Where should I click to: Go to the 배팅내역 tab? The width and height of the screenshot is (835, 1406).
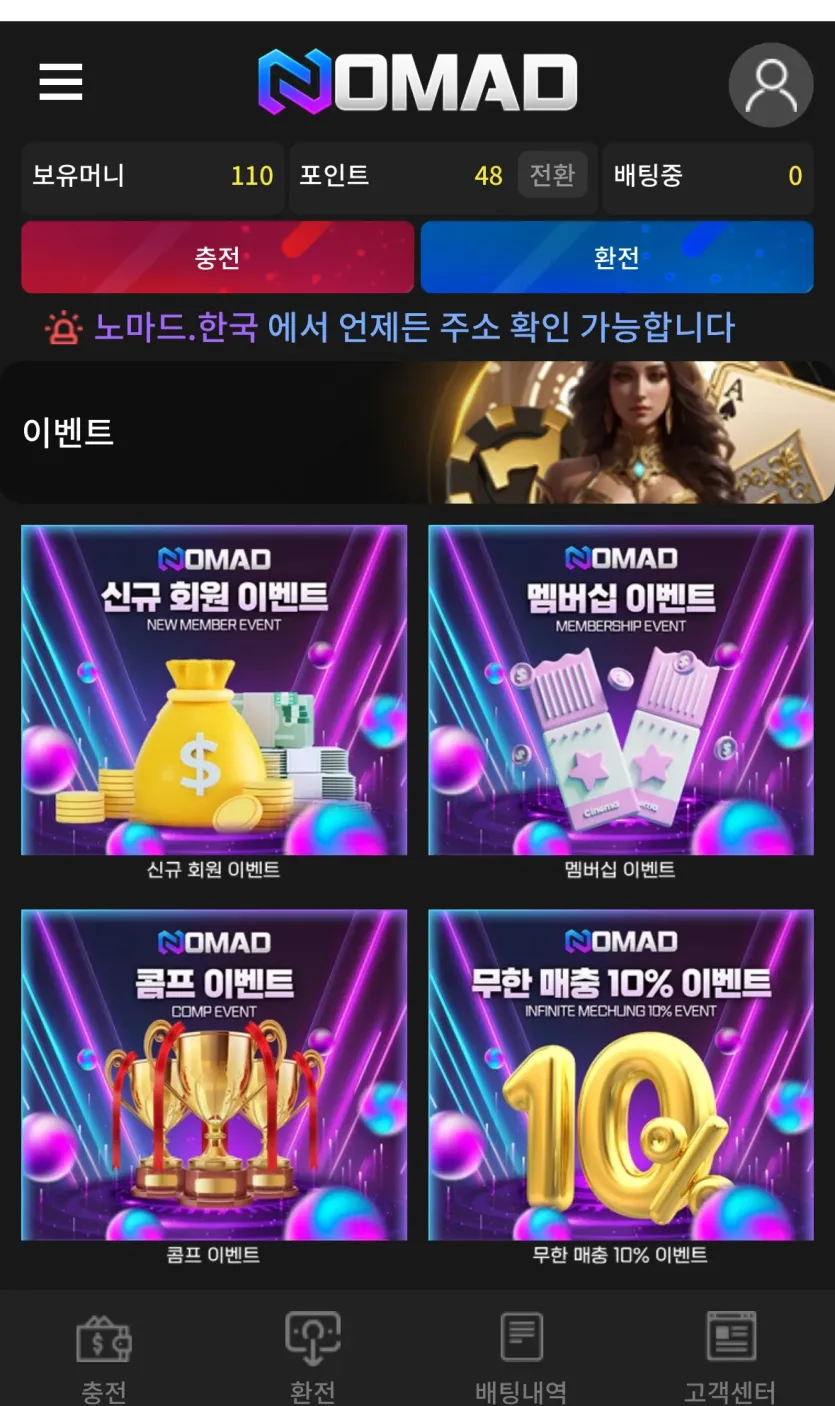521,1356
